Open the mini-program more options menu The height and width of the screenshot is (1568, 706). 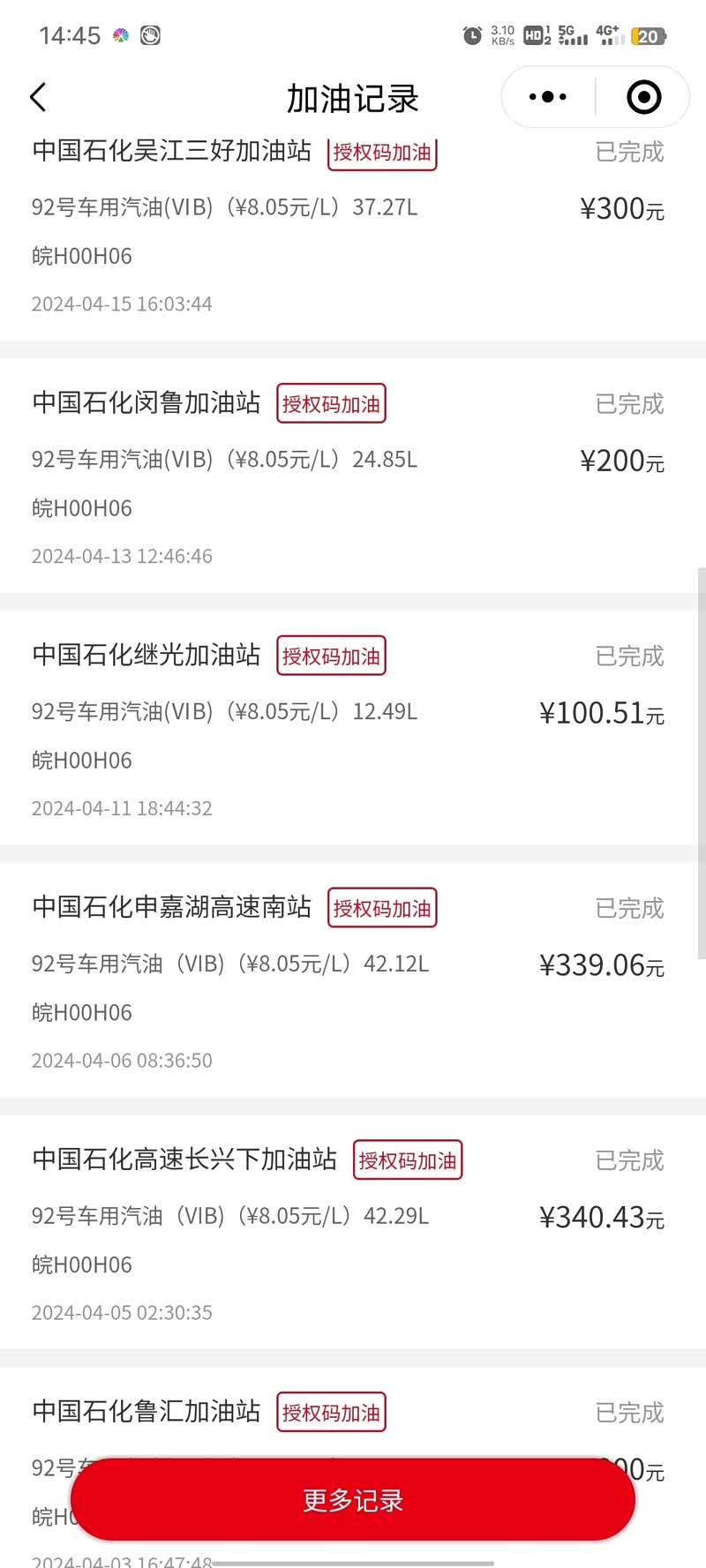click(548, 97)
